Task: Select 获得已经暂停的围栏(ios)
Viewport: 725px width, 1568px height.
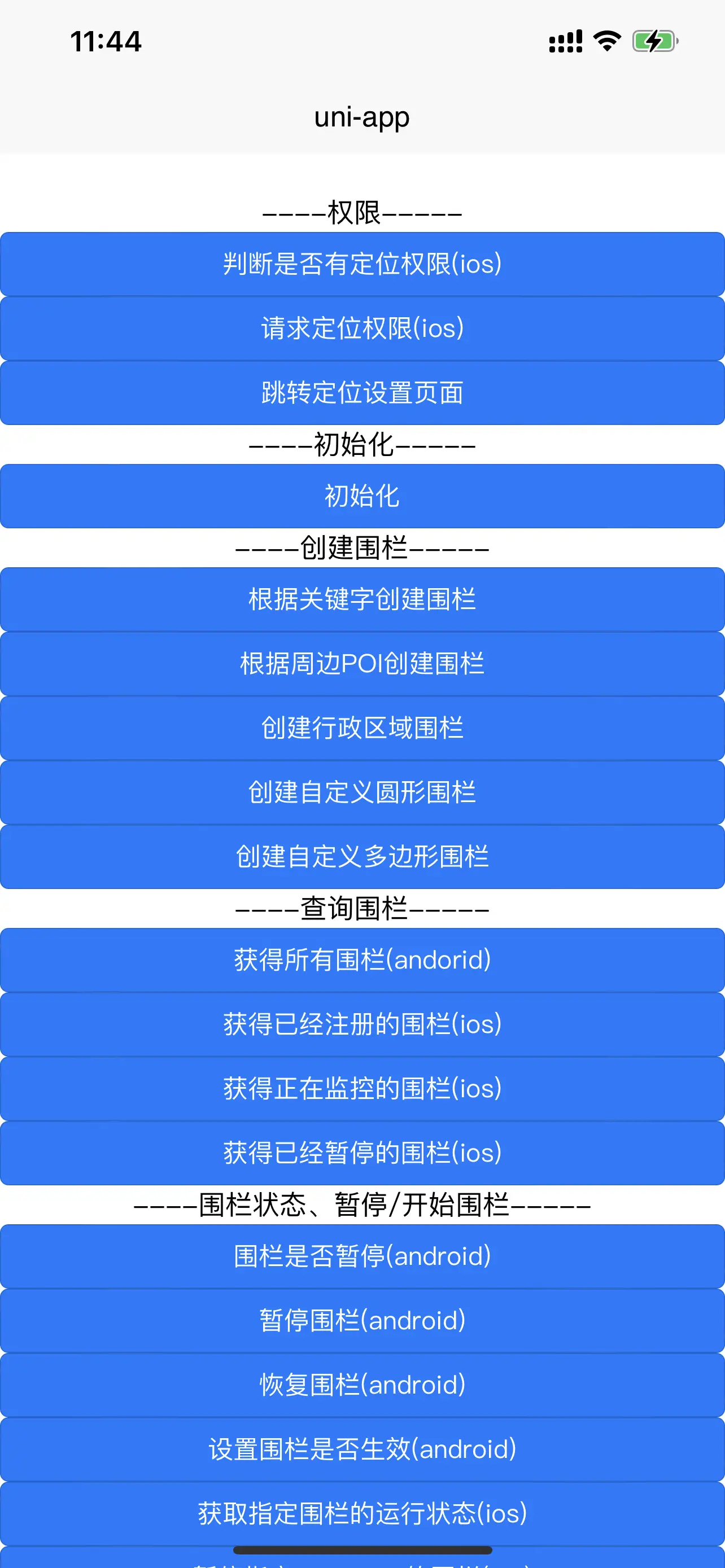Action: [362, 1154]
